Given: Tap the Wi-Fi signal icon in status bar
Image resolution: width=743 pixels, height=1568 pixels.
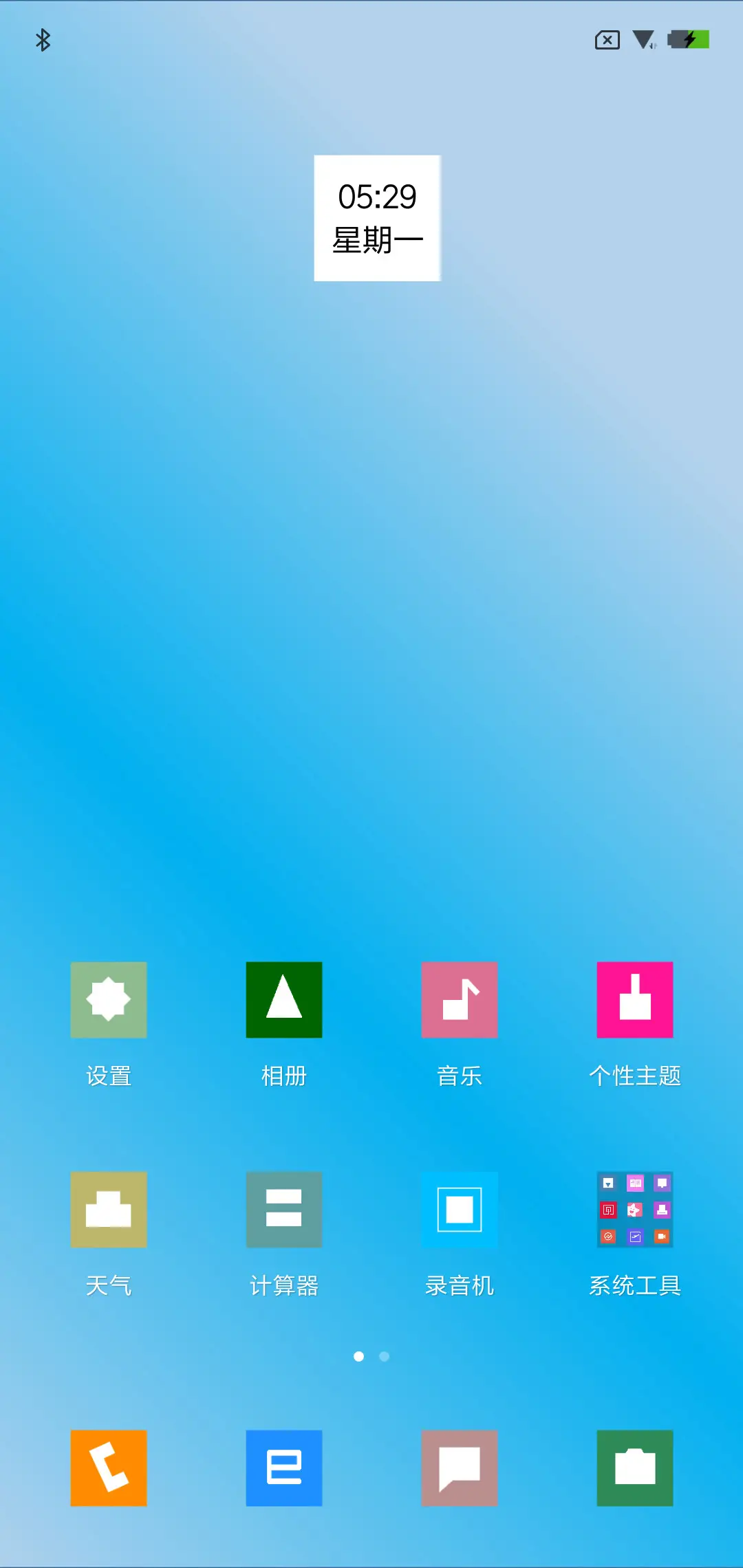Looking at the screenshot, I should (644, 40).
